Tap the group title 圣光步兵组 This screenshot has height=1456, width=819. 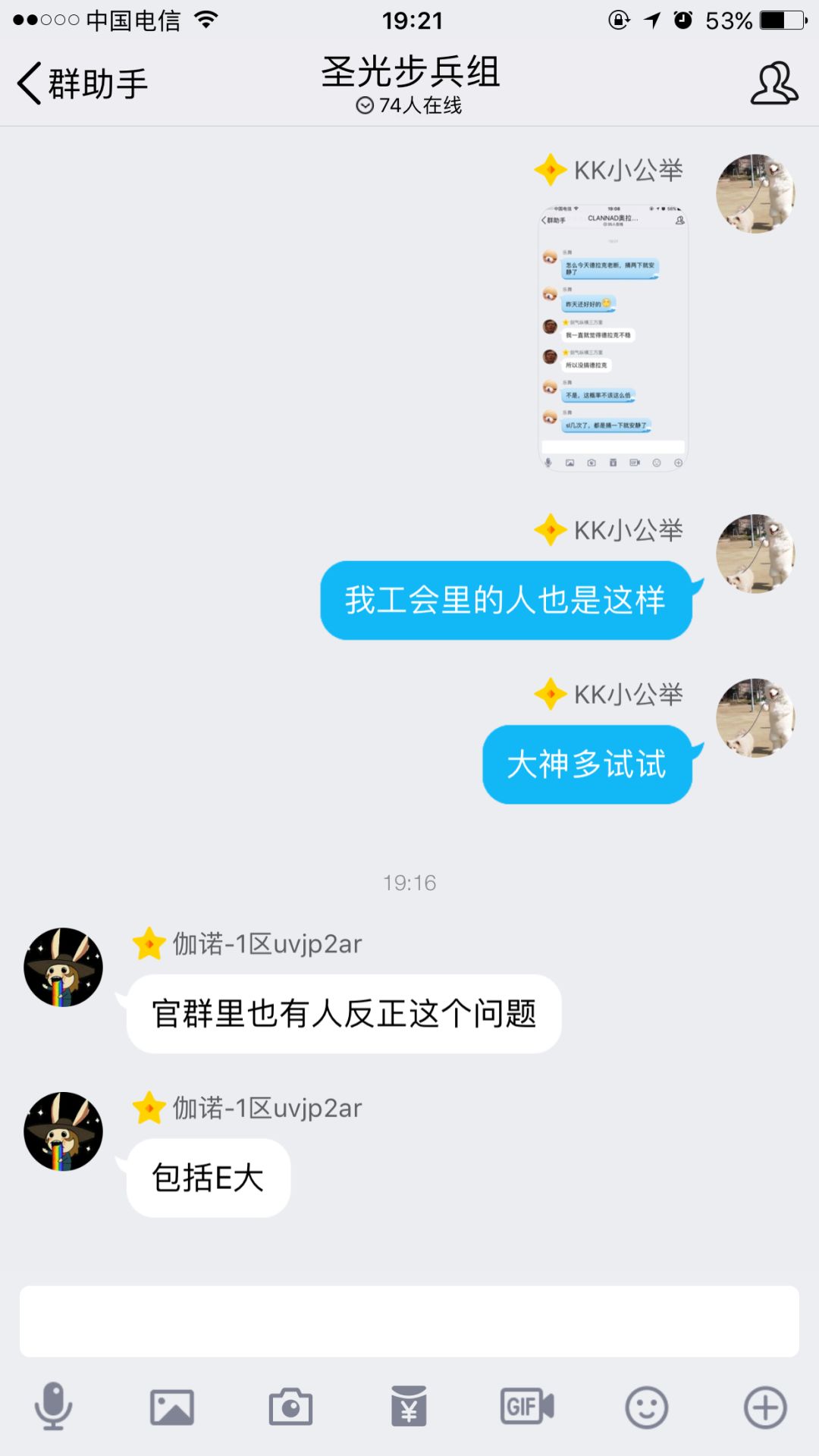(x=409, y=74)
